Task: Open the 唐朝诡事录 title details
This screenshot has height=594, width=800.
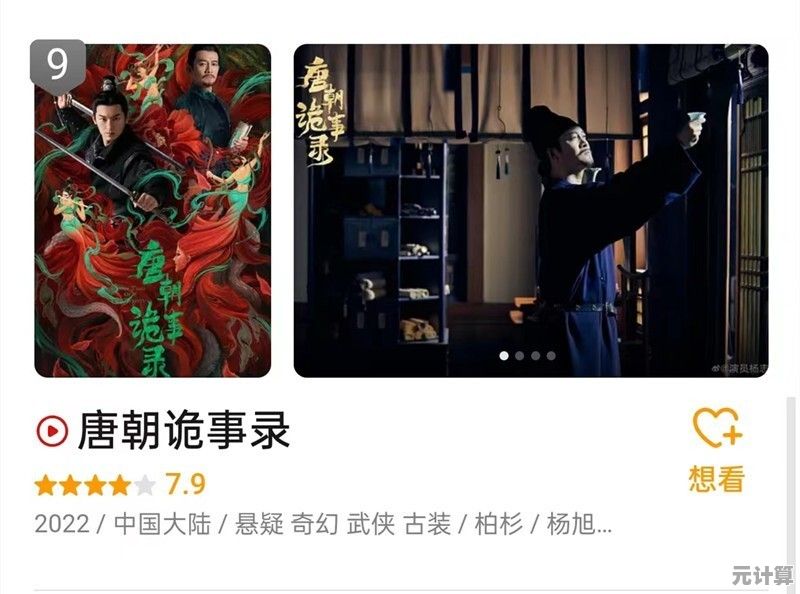Action: 183,431
